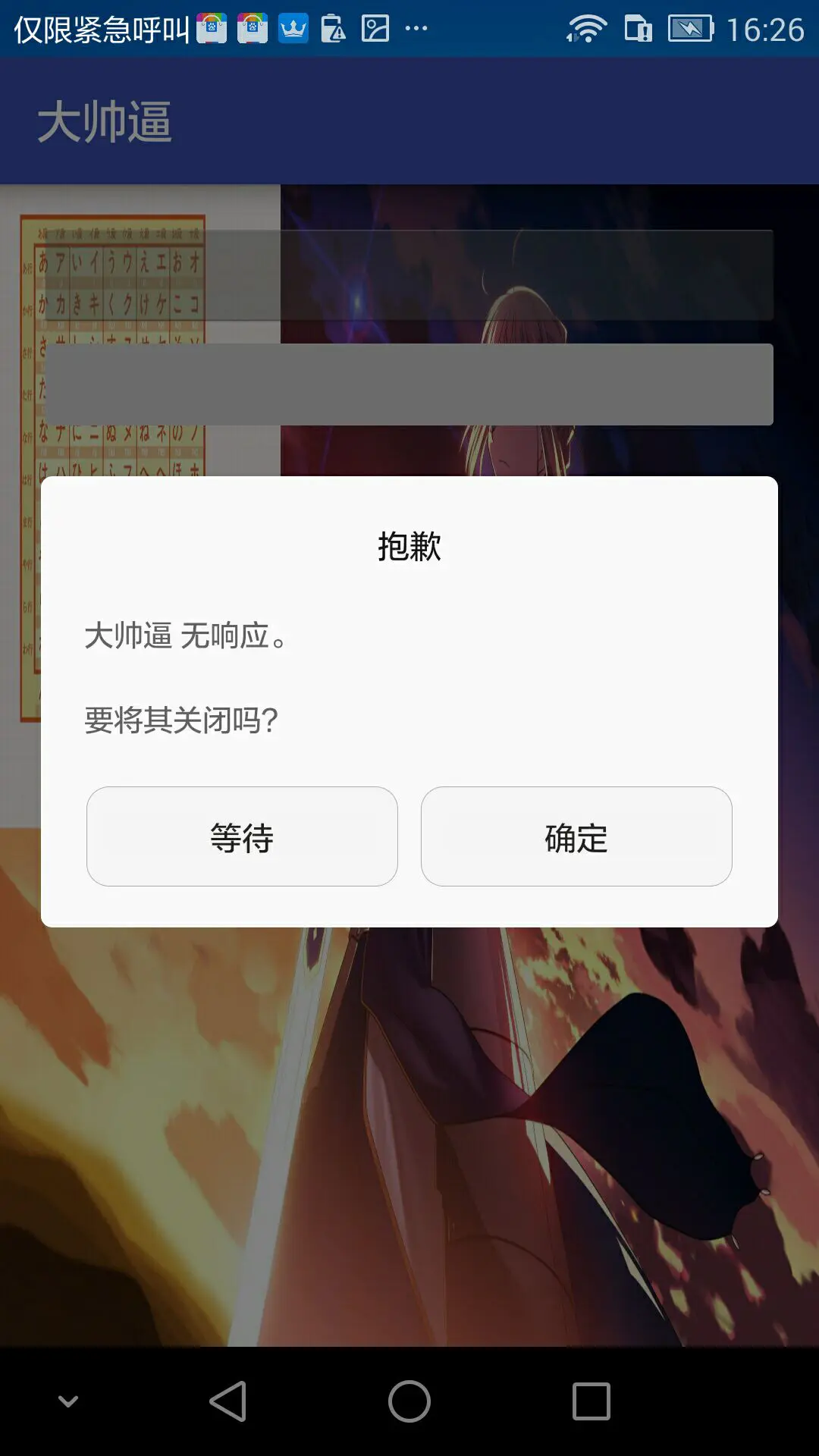Screen dimensions: 819x1456
Task: Tap 等待 to keep waiting
Action: point(242,836)
